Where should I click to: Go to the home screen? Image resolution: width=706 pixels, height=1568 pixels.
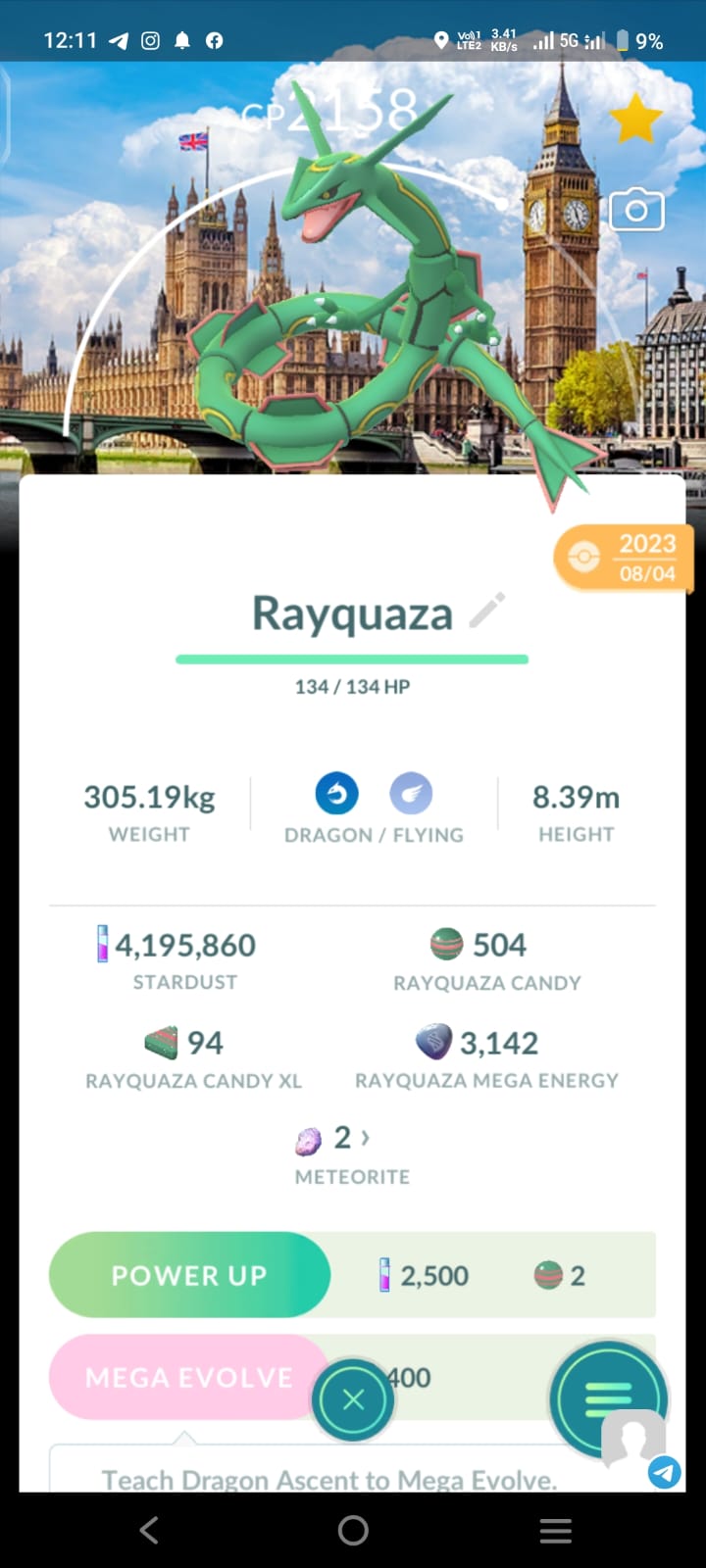353,1530
